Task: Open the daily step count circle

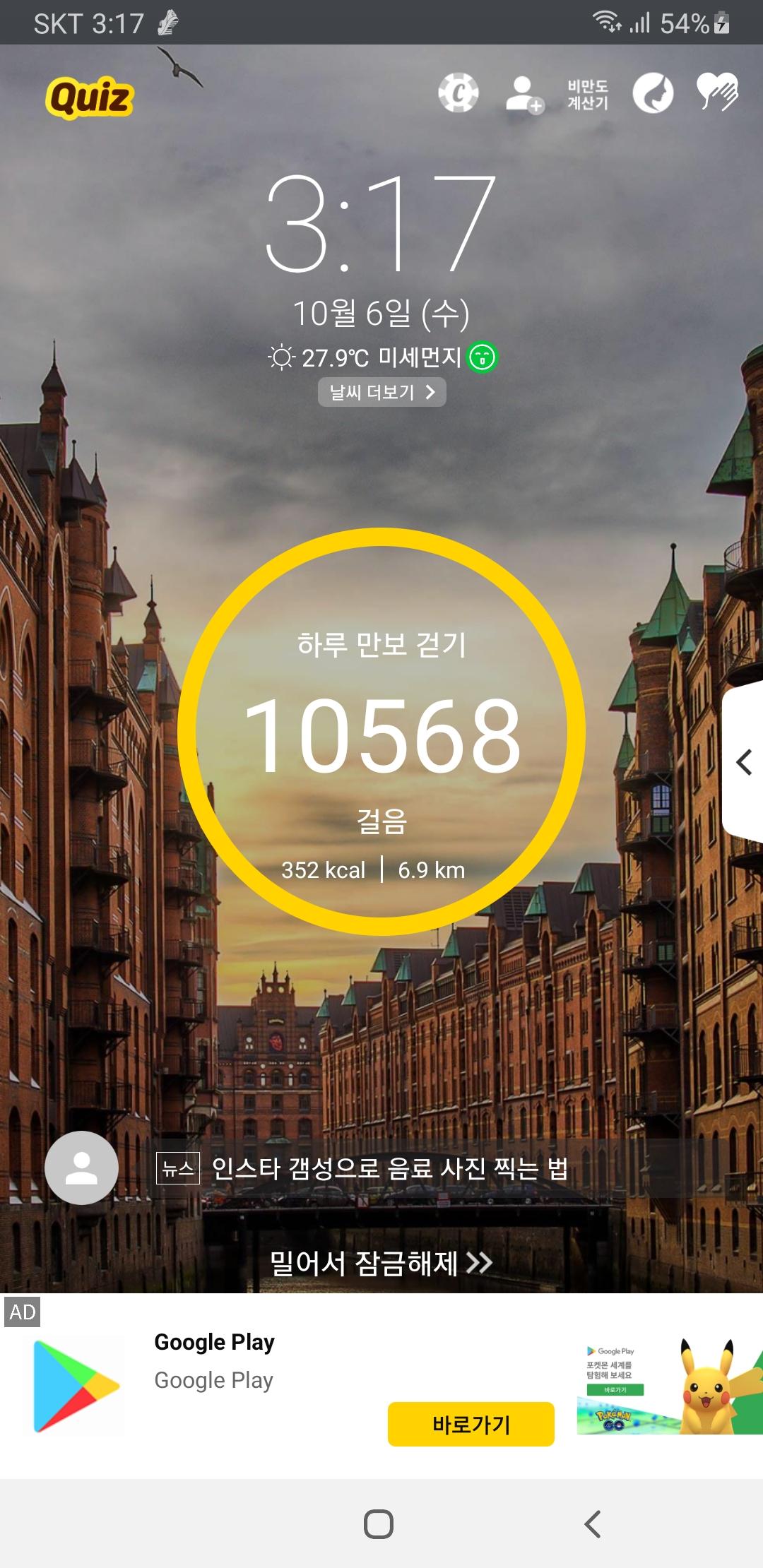Action: click(381, 732)
